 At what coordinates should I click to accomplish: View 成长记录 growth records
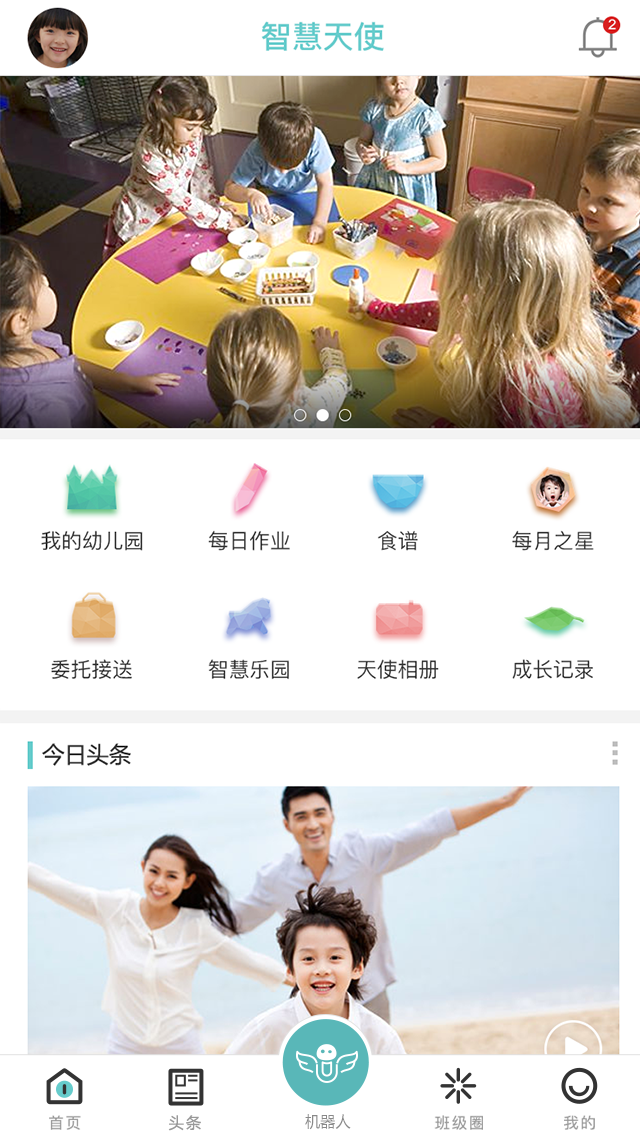coord(552,637)
